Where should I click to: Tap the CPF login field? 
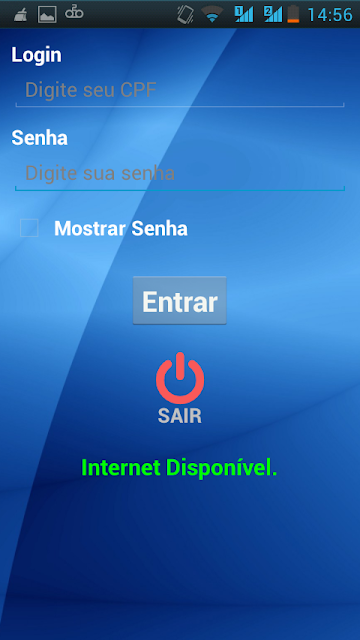(x=180, y=91)
